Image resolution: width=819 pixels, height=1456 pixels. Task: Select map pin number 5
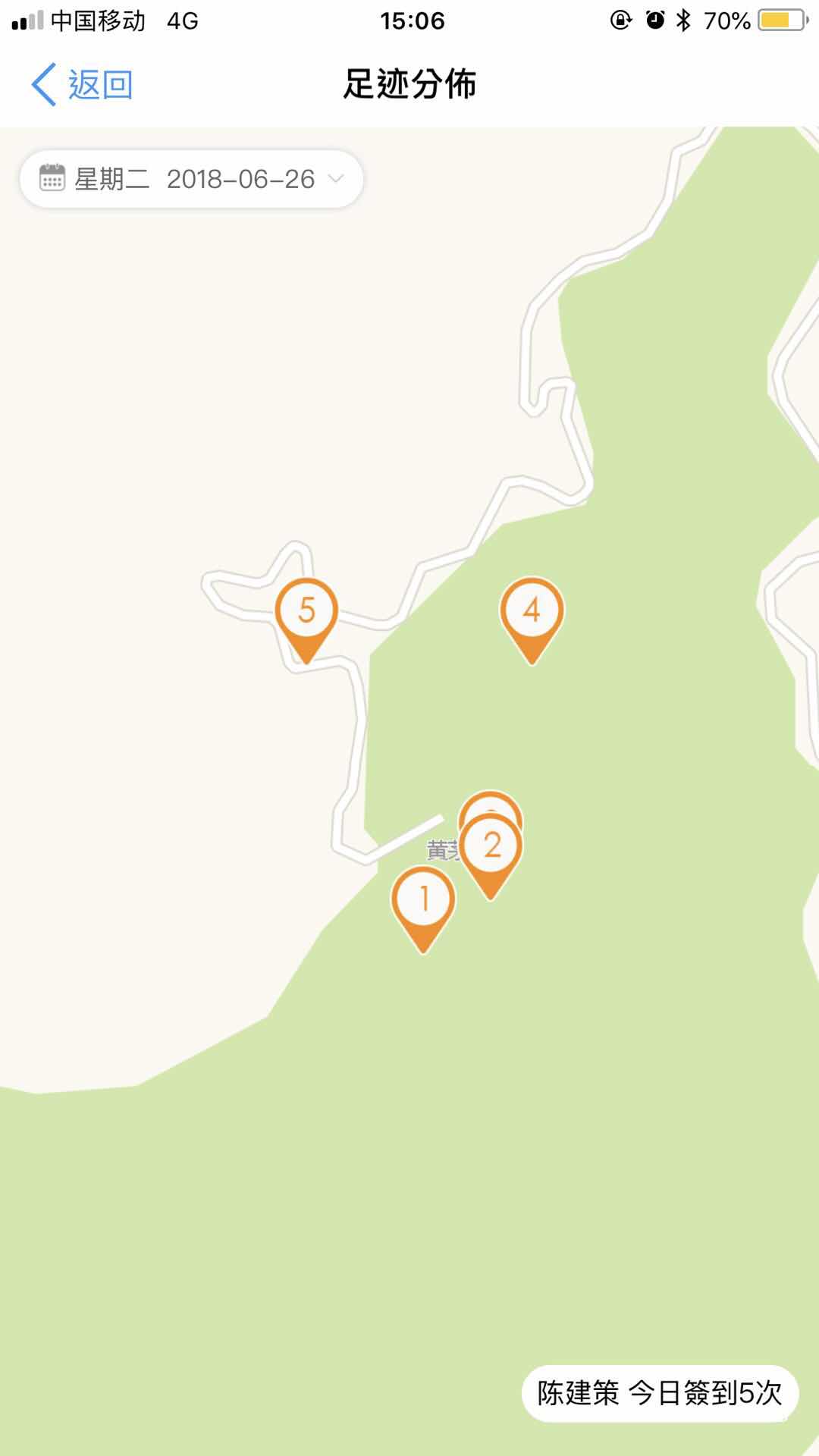[306, 611]
